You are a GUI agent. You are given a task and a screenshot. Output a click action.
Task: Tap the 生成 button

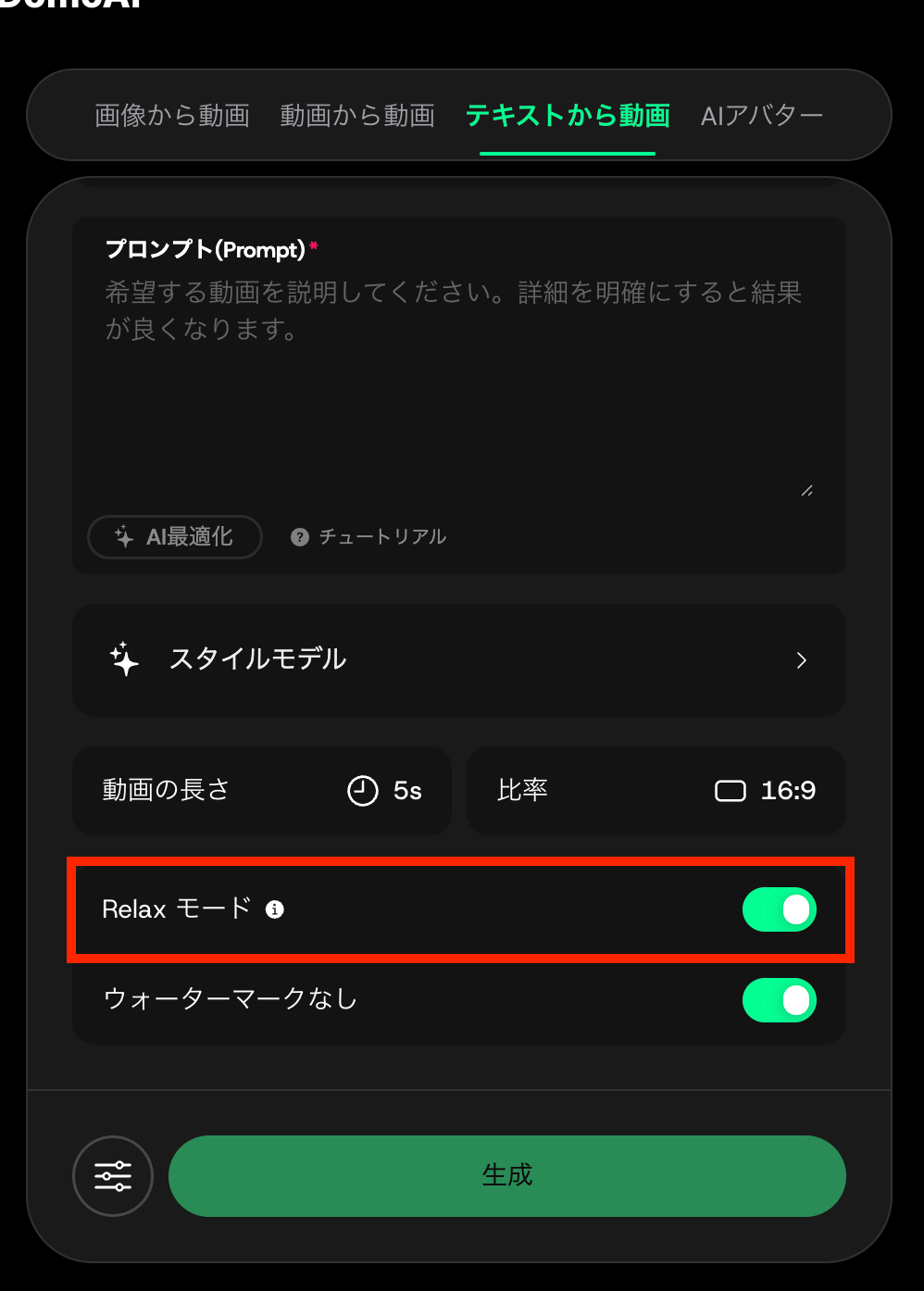click(506, 1176)
